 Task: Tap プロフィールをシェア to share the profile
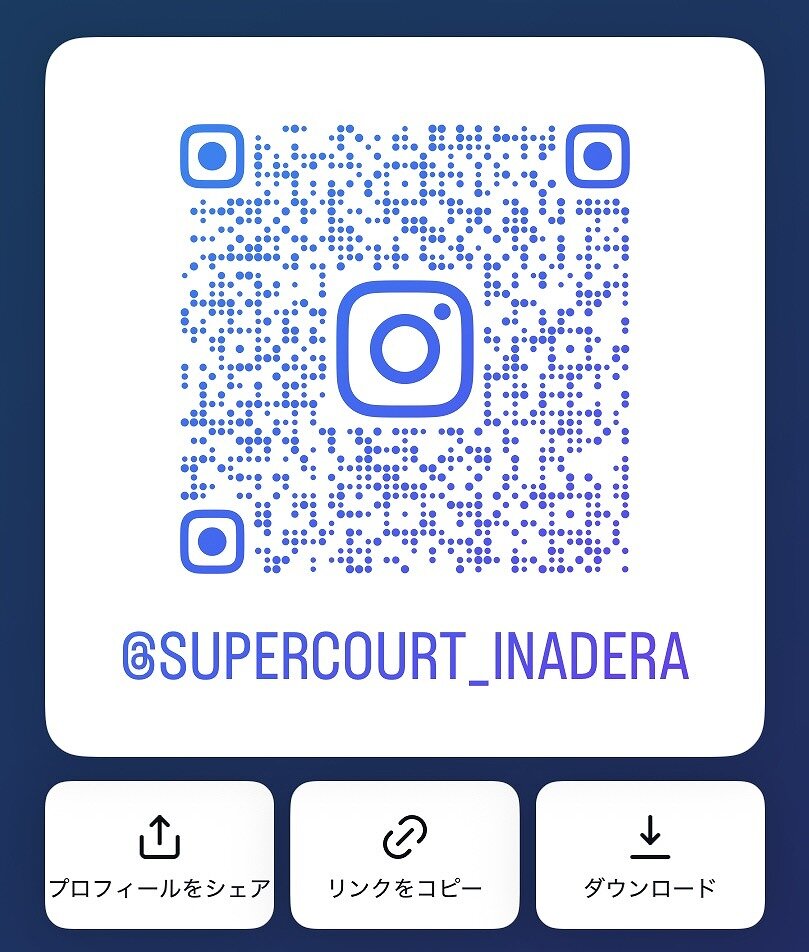159,855
